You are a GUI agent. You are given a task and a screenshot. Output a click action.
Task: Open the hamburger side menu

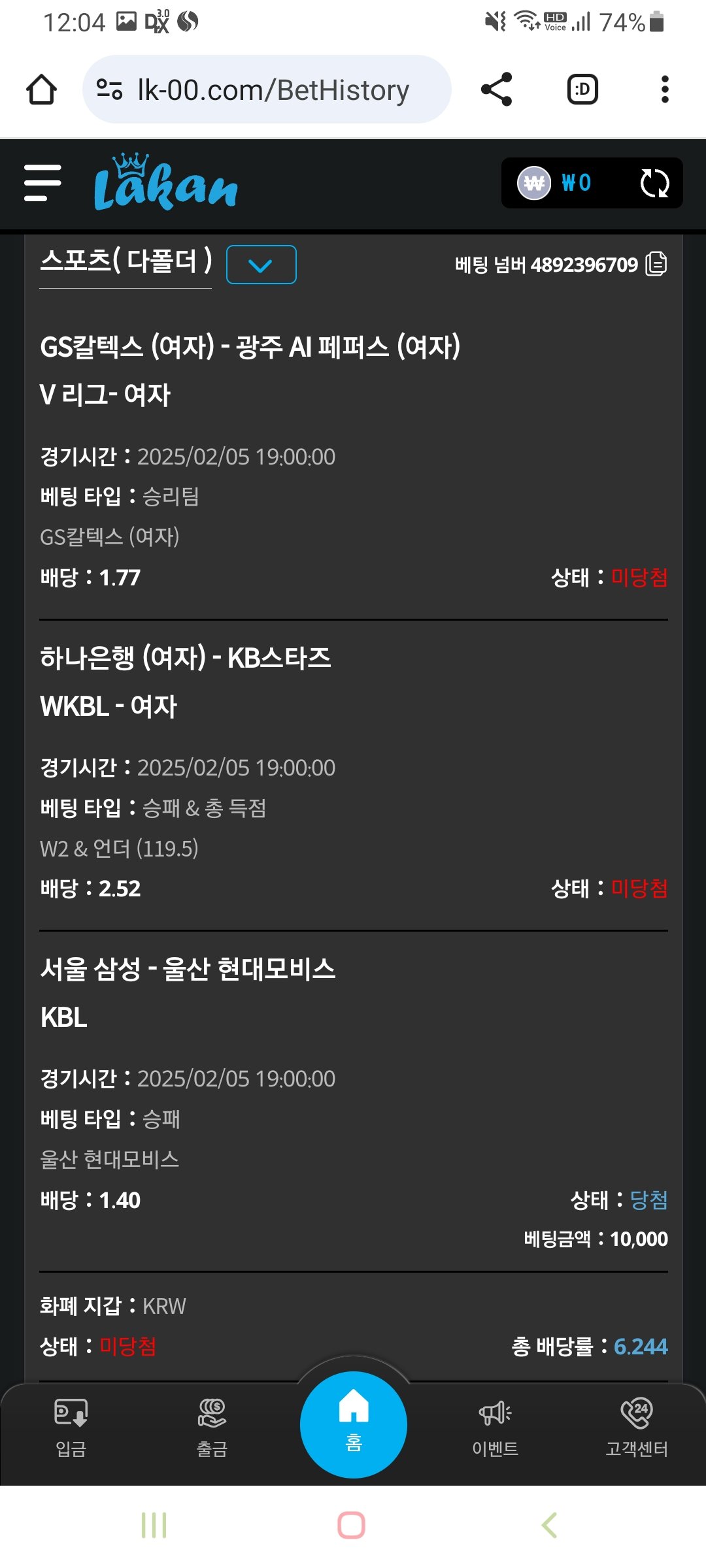click(x=42, y=183)
